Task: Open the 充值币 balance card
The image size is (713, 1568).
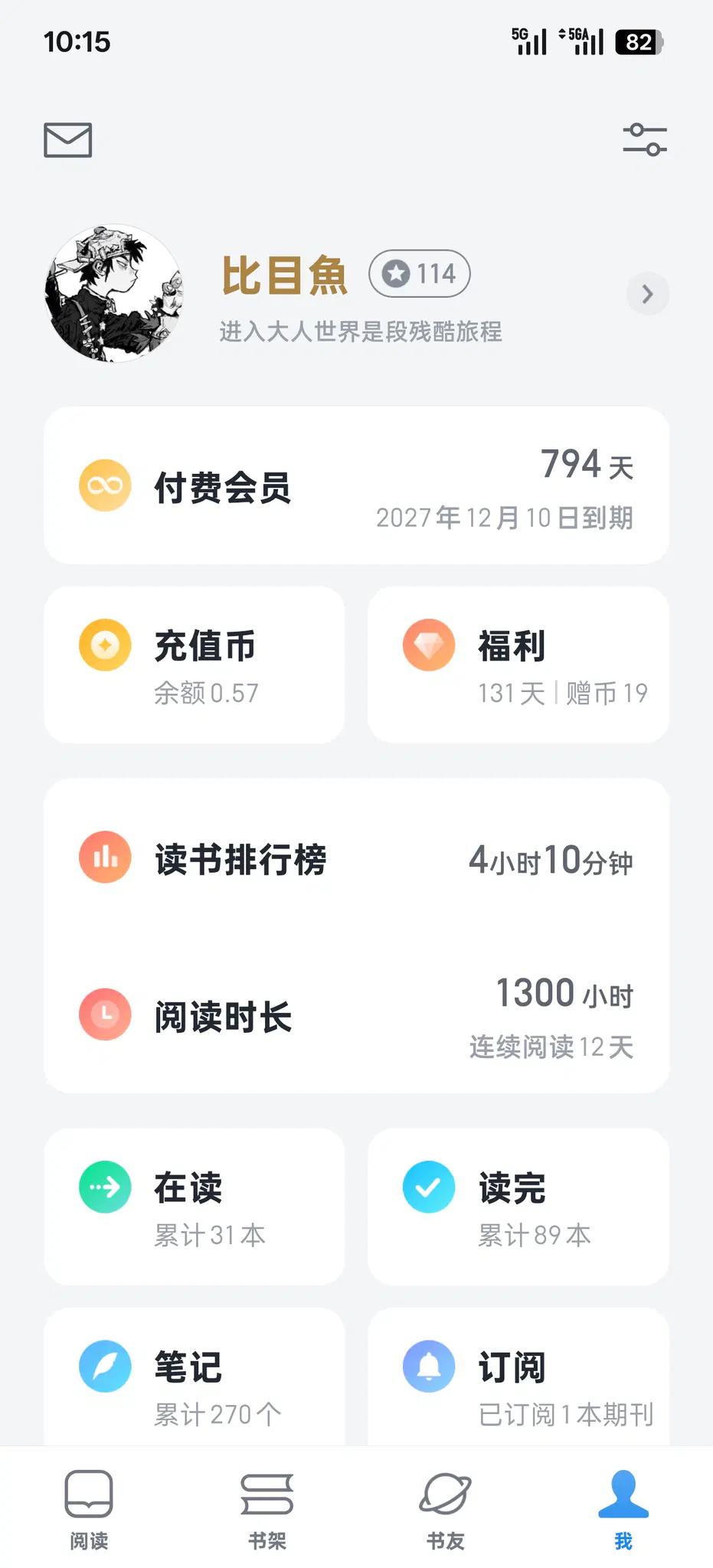Action: click(195, 665)
